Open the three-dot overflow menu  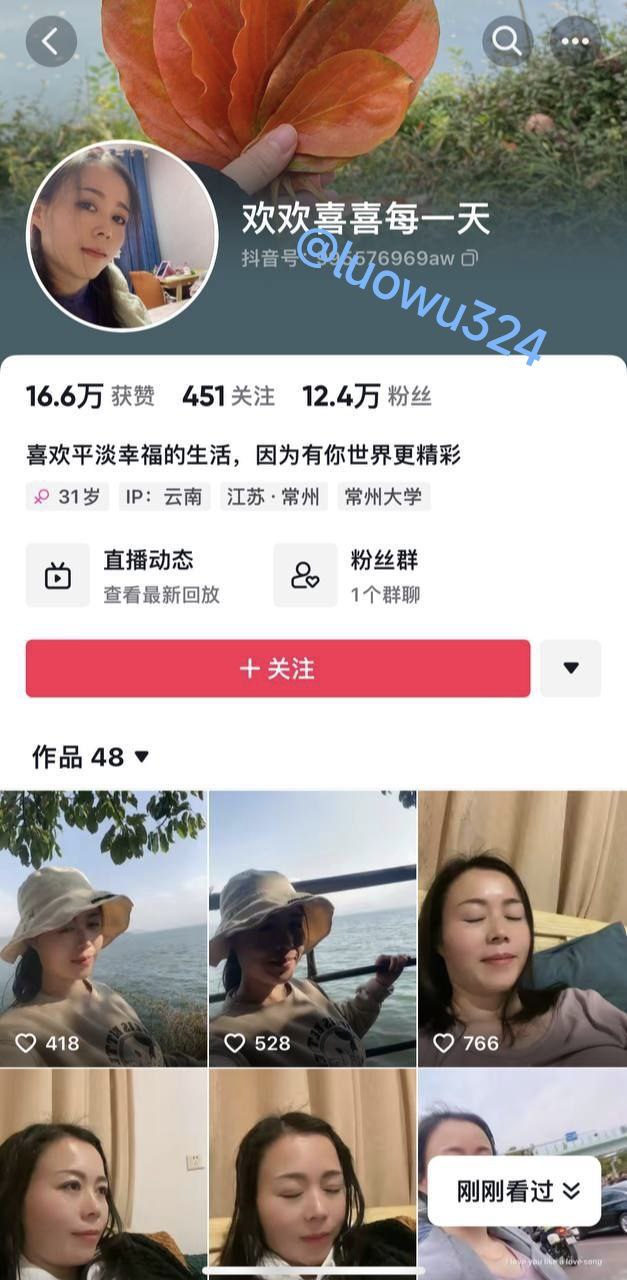[576, 42]
